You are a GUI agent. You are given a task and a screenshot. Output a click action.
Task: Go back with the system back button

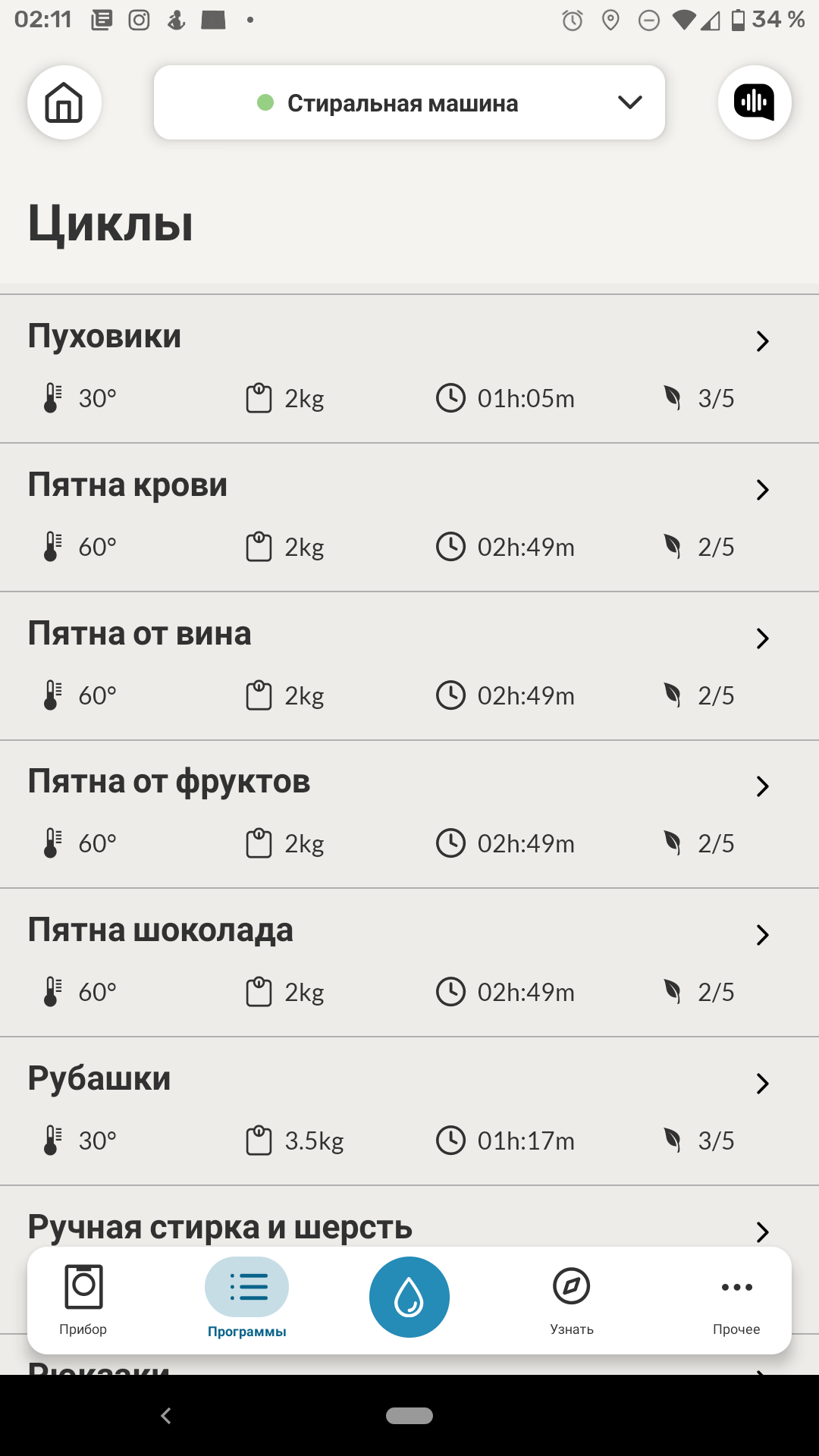click(167, 1415)
